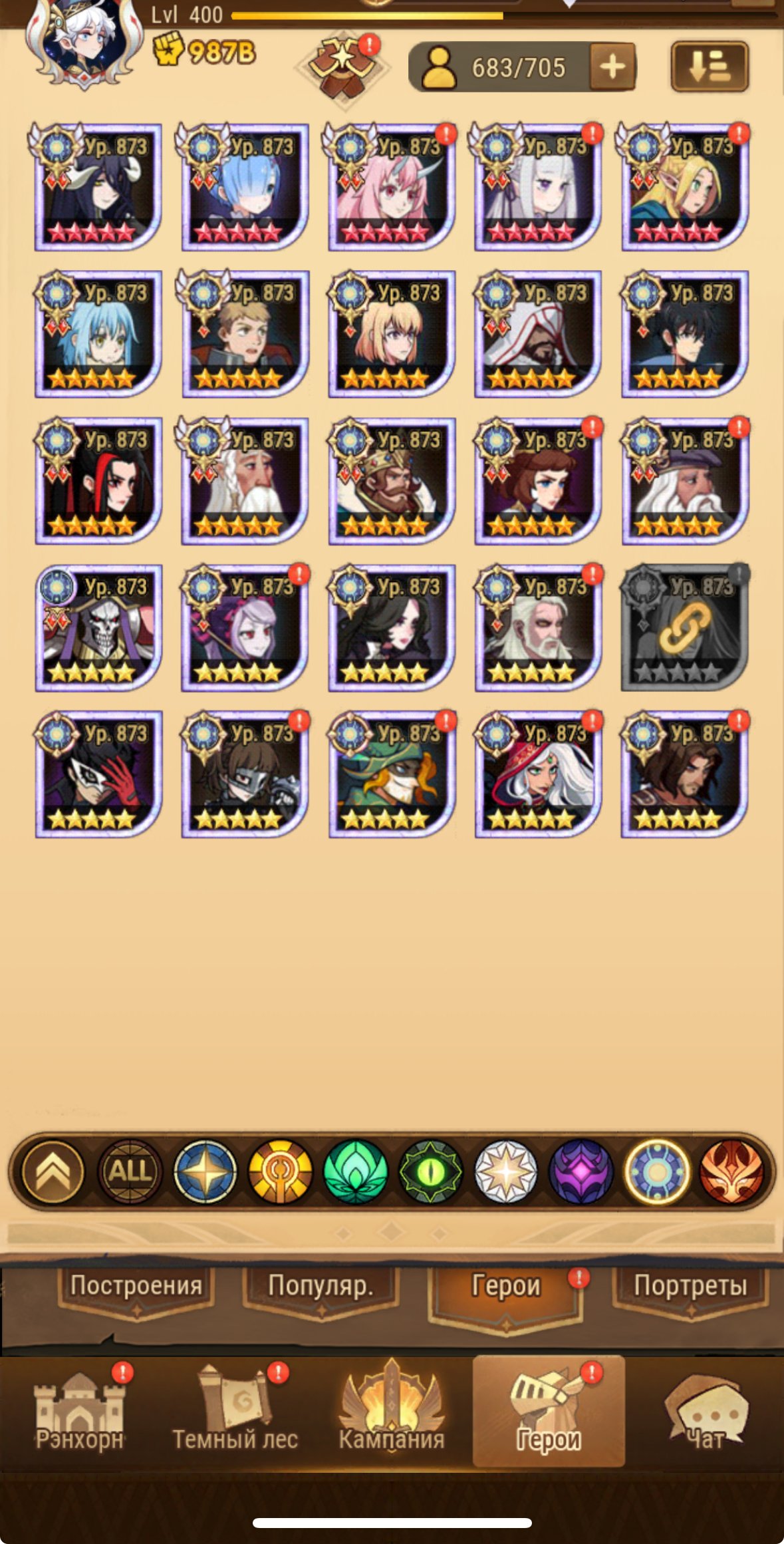The height and width of the screenshot is (1544, 784).
Task: Collapse the faction filter with the chevron
Action: coord(53,1171)
